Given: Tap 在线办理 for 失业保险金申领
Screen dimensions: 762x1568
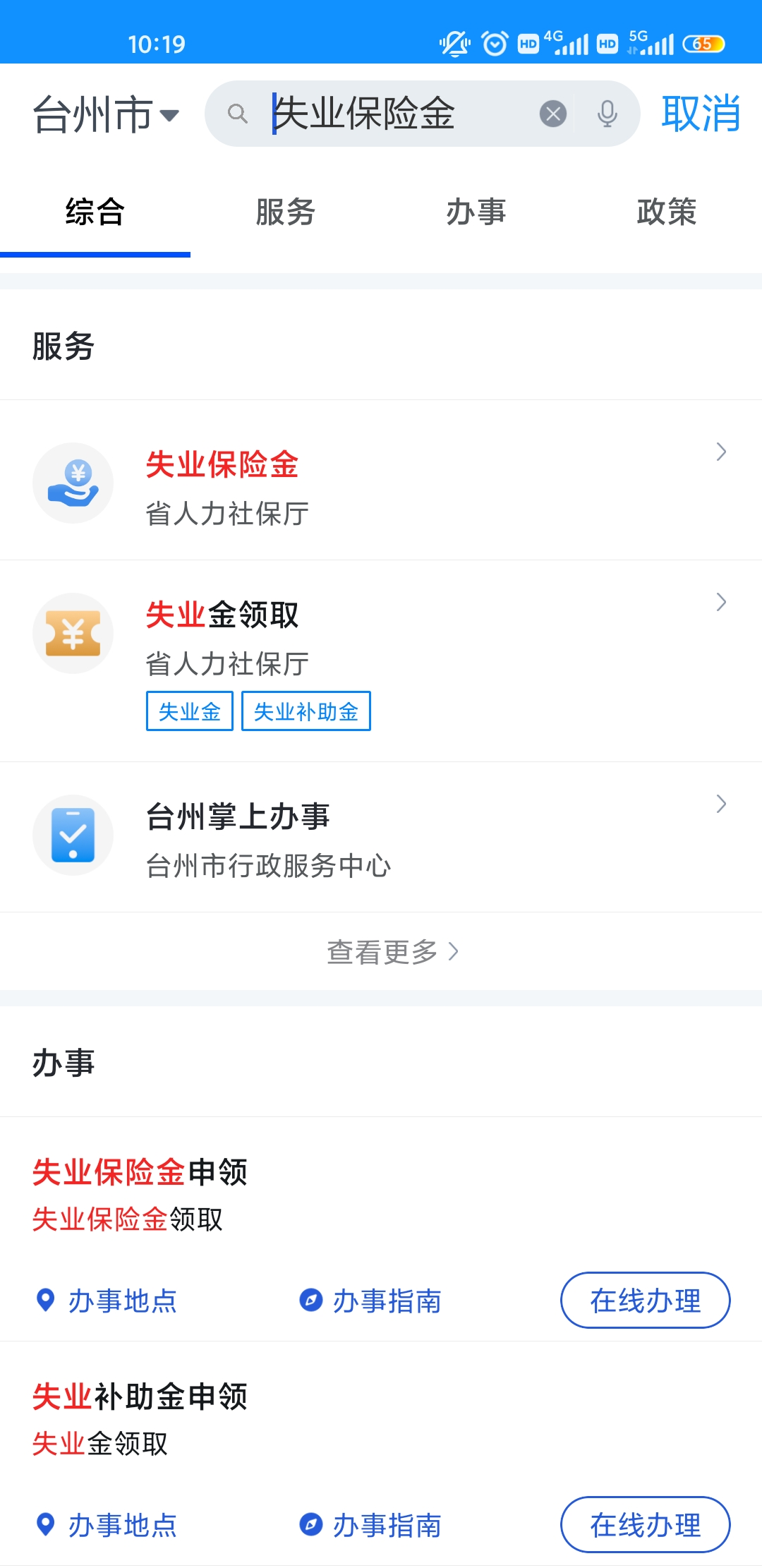Looking at the screenshot, I should point(645,1301).
